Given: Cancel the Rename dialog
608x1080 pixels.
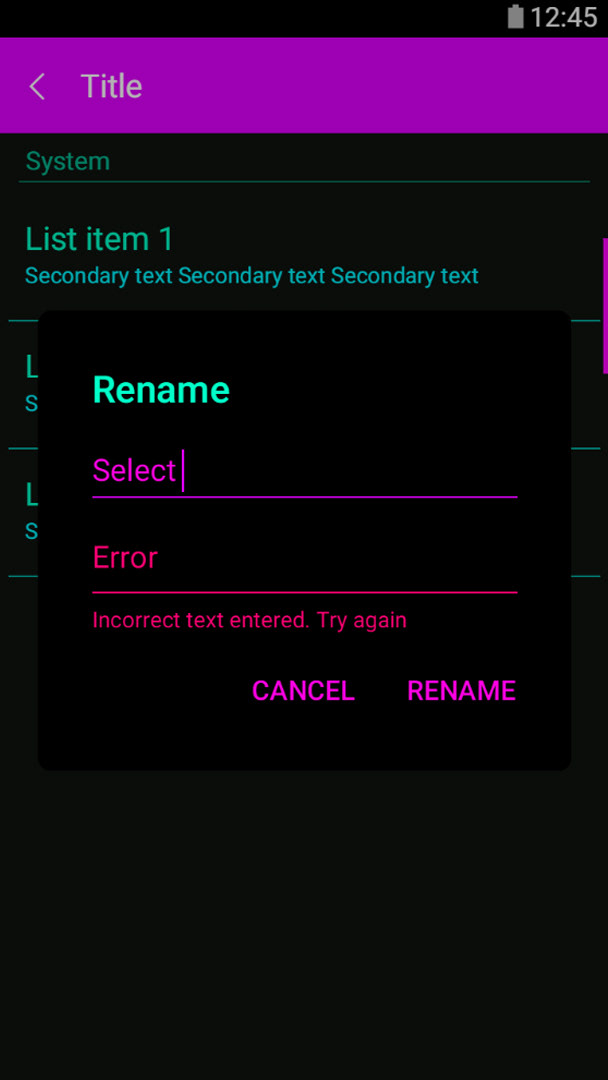Looking at the screenshot, I should point(303,691).
